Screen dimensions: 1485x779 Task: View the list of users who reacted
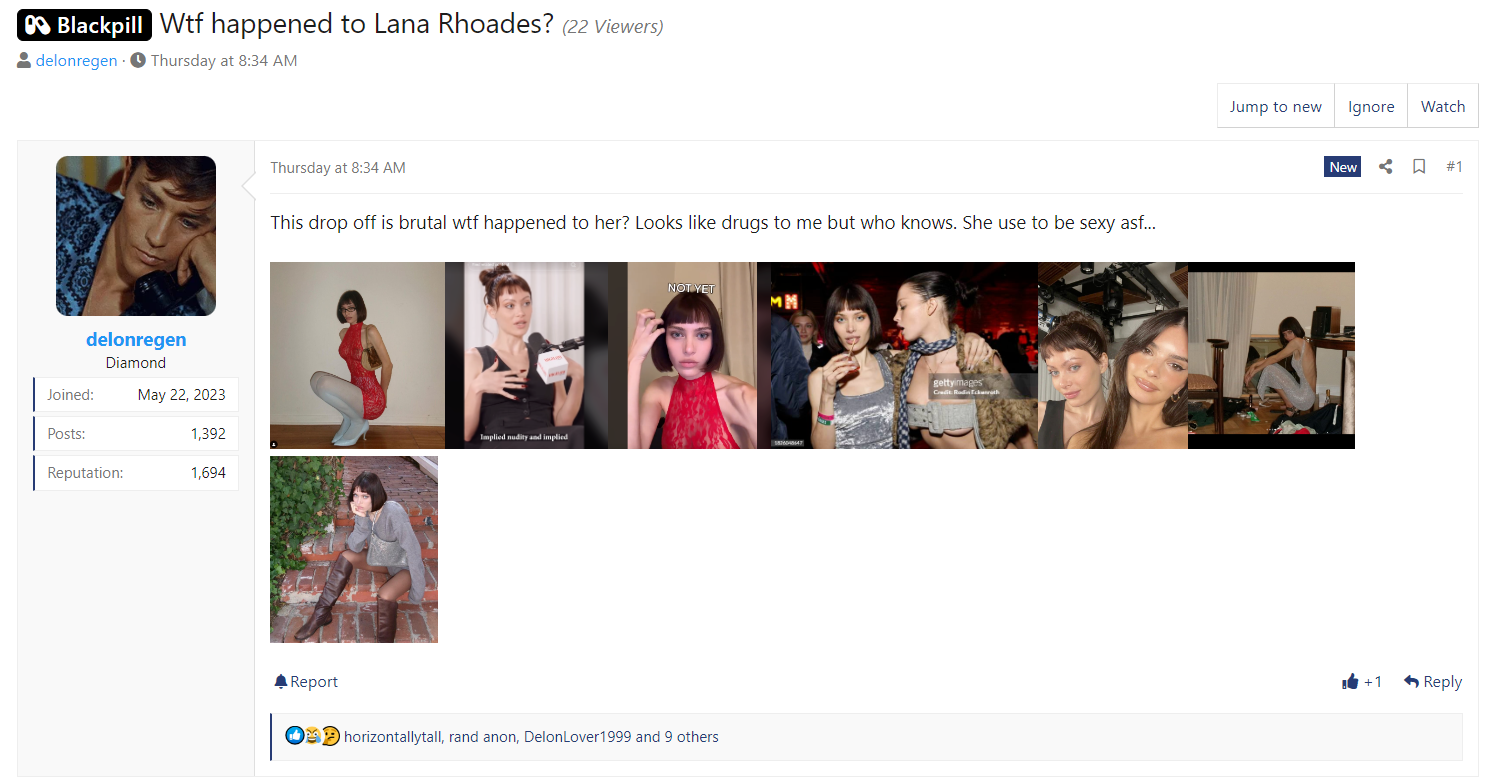click(530, 737)
